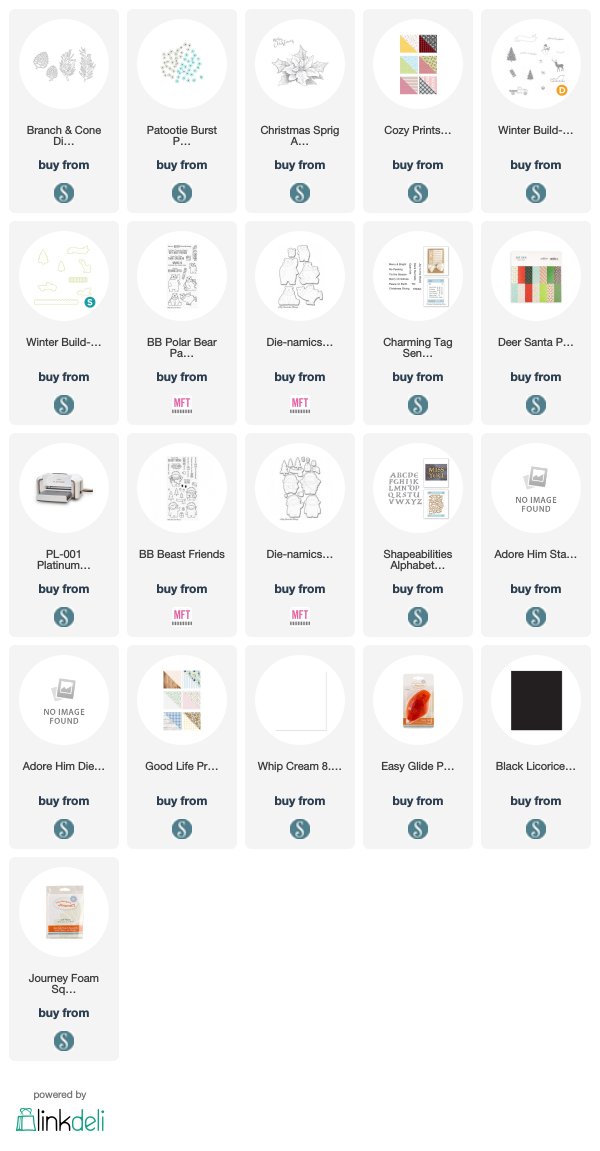View the Black Licorice cardstock product

tap(535, 747)
